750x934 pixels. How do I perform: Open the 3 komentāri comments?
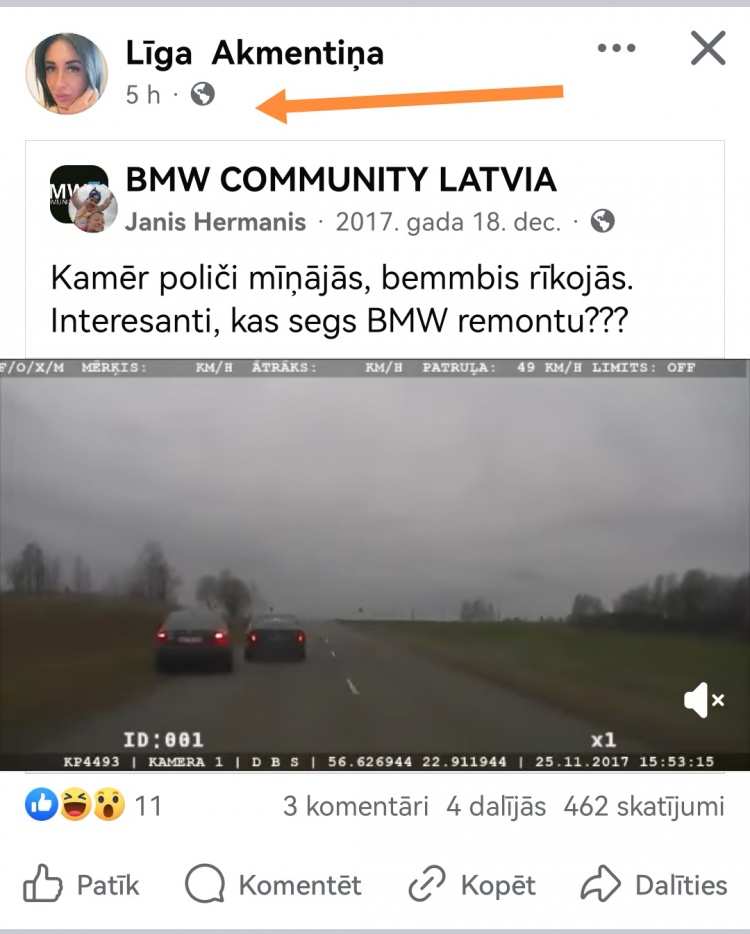pyautogui.click(x=355, y=806)
